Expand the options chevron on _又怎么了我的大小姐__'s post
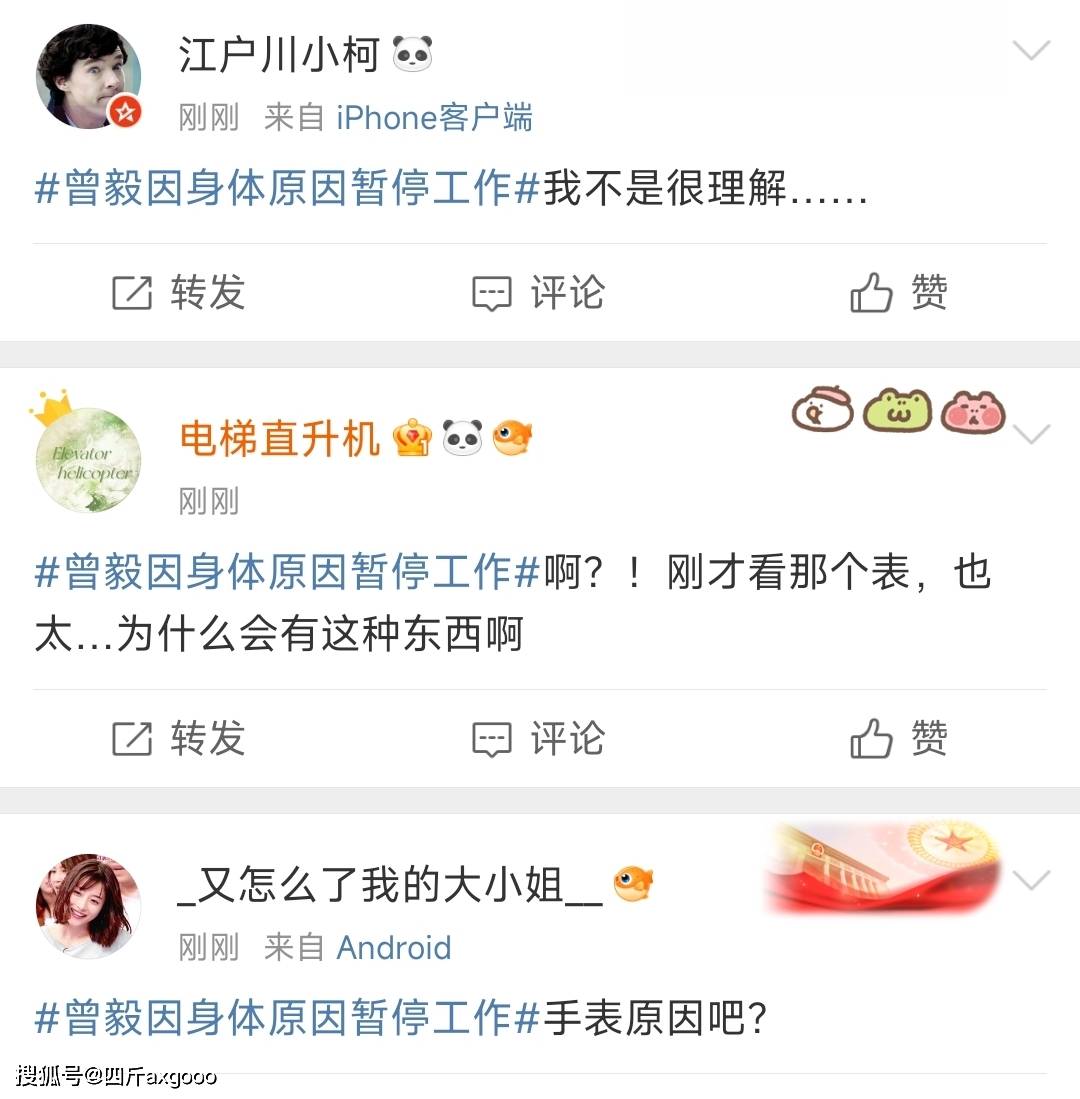This screenshot has height=1099, width=1080. click(1031, 880)
